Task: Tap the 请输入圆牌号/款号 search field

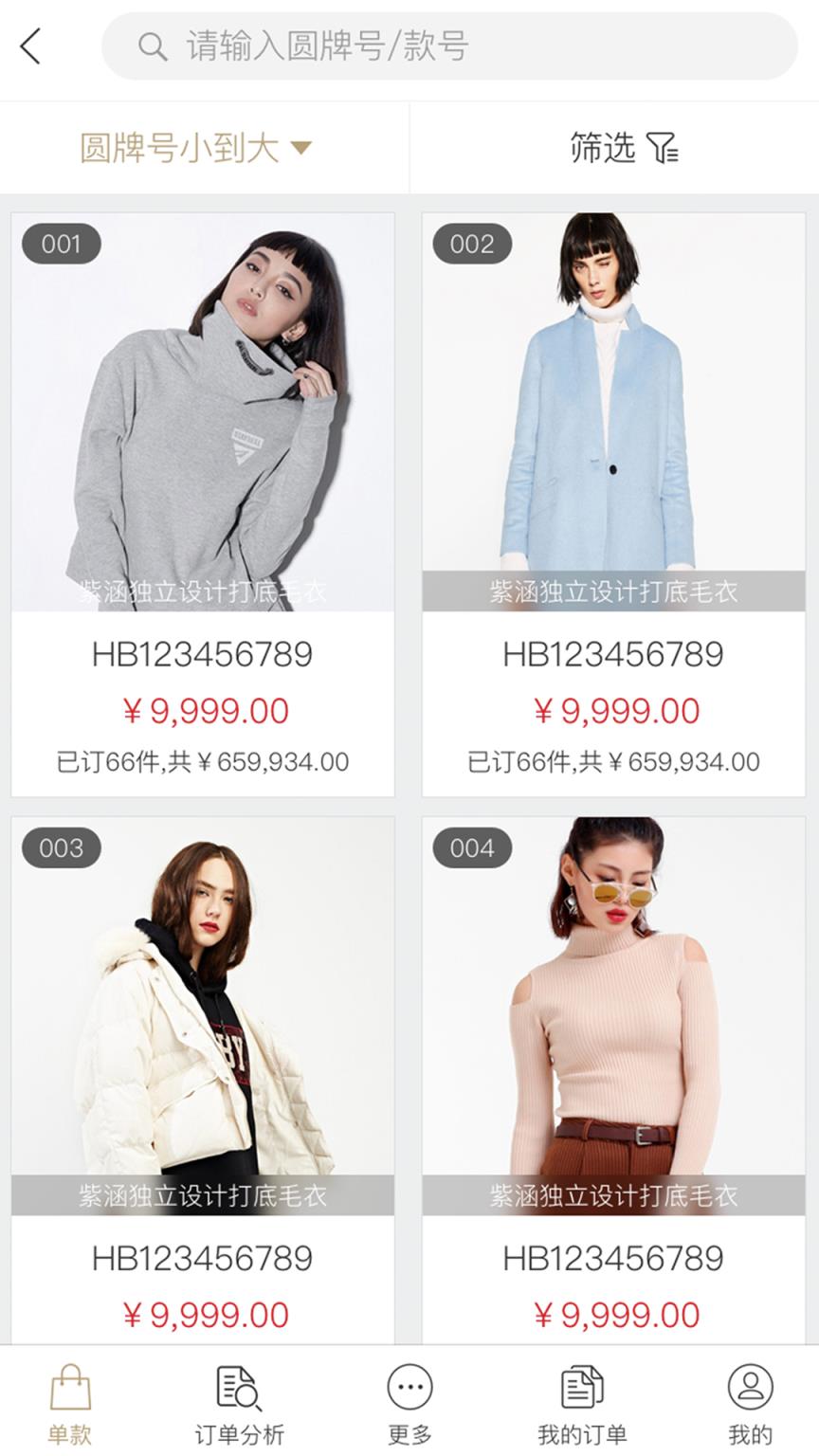Action: (x=449, y=45)
